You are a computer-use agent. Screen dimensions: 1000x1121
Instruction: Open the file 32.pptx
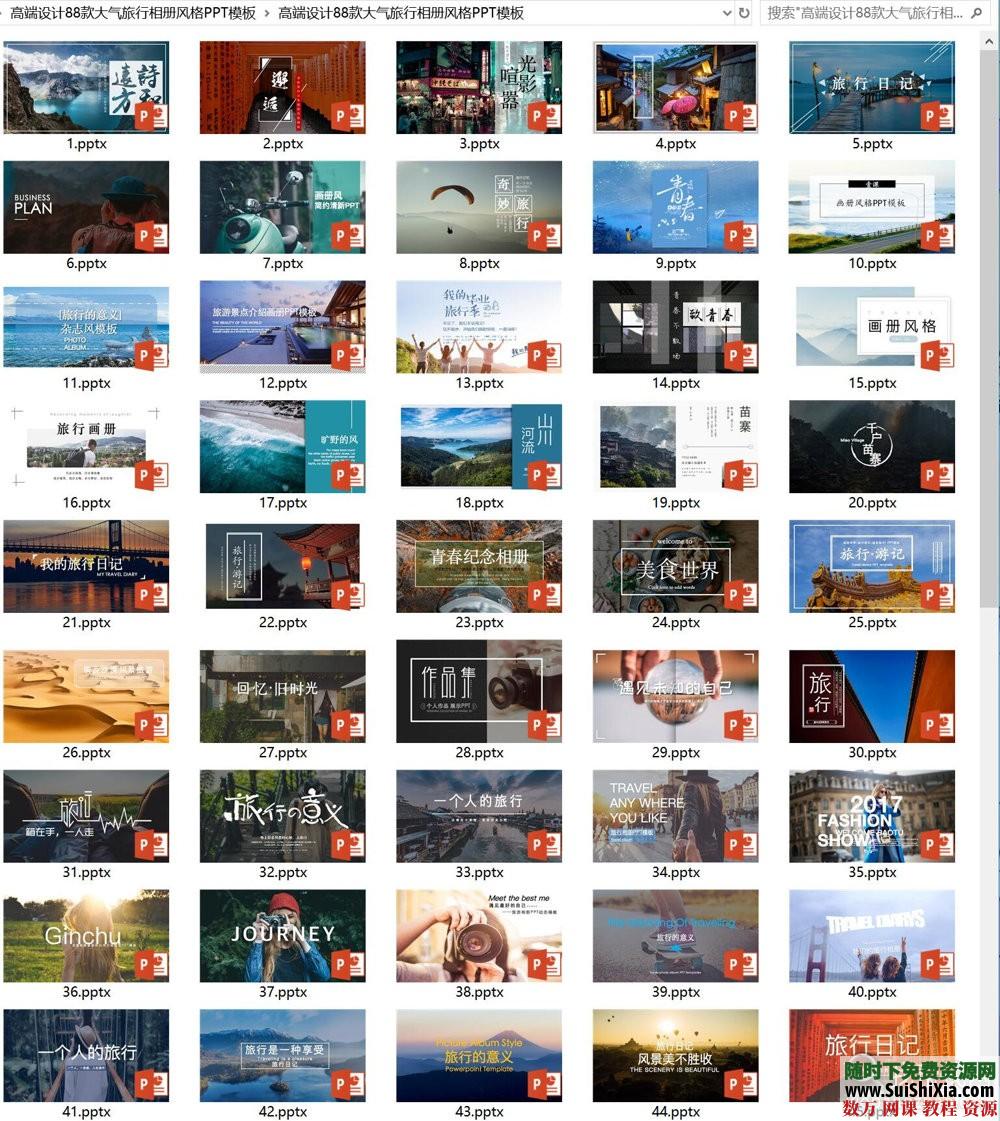[x=282, y=816]
